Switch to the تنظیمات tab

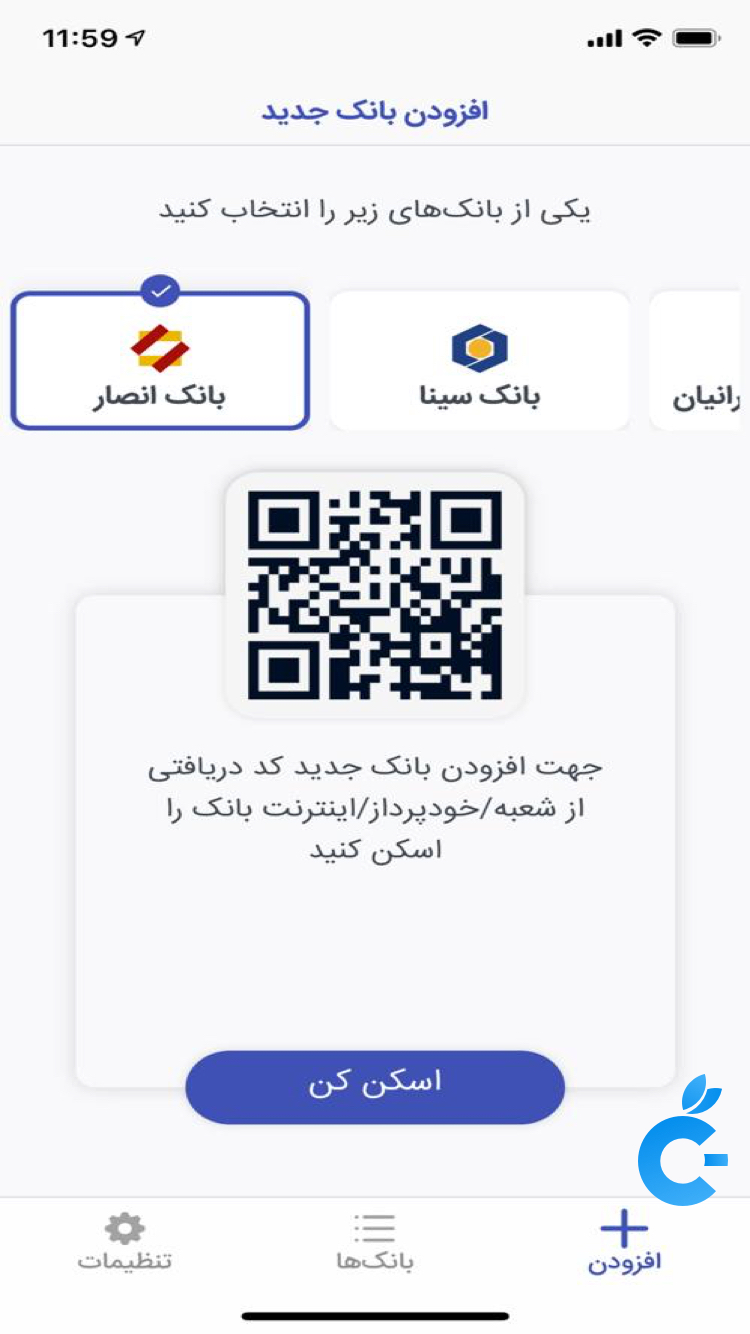tap(125, 1242)
